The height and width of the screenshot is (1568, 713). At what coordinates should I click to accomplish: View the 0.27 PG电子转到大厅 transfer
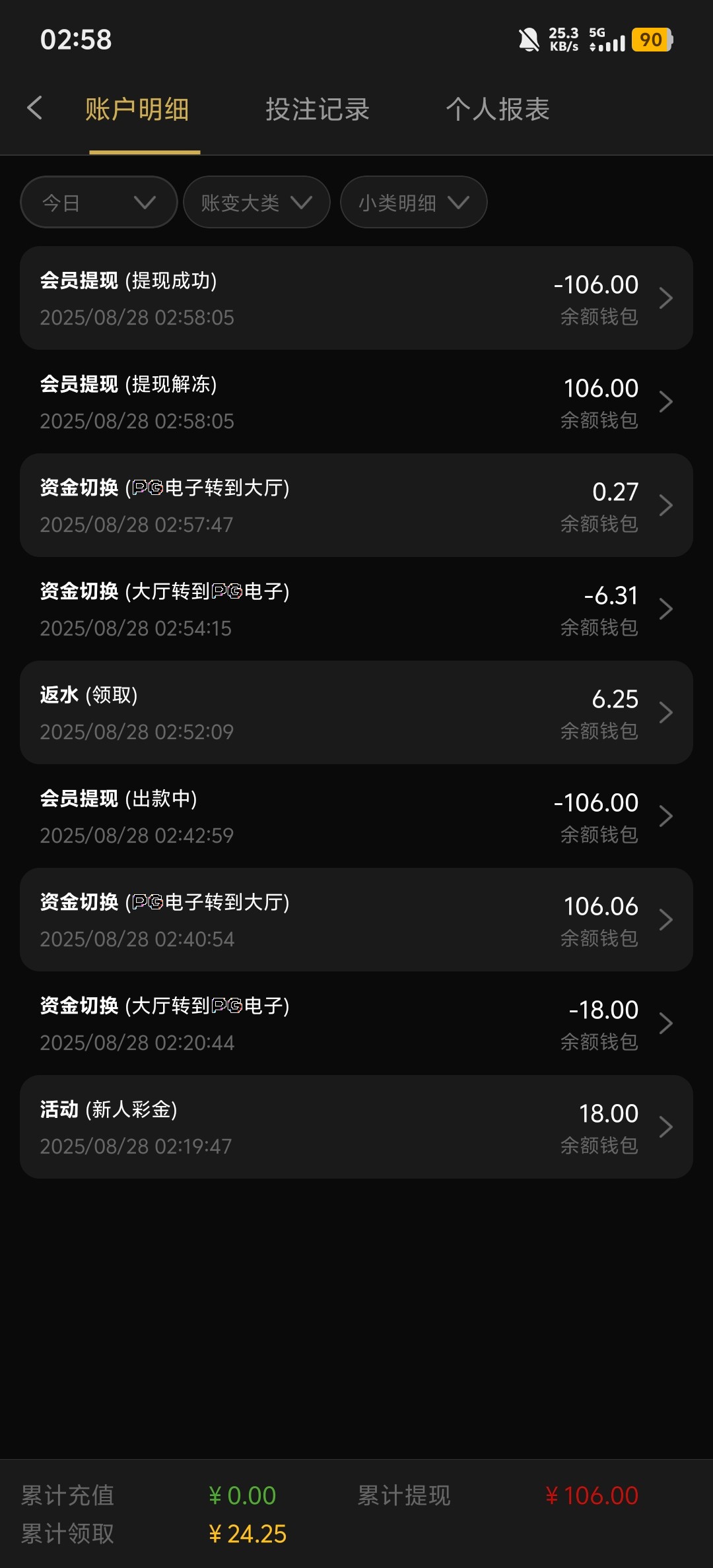pyautogui.click(x=356, y=506)
